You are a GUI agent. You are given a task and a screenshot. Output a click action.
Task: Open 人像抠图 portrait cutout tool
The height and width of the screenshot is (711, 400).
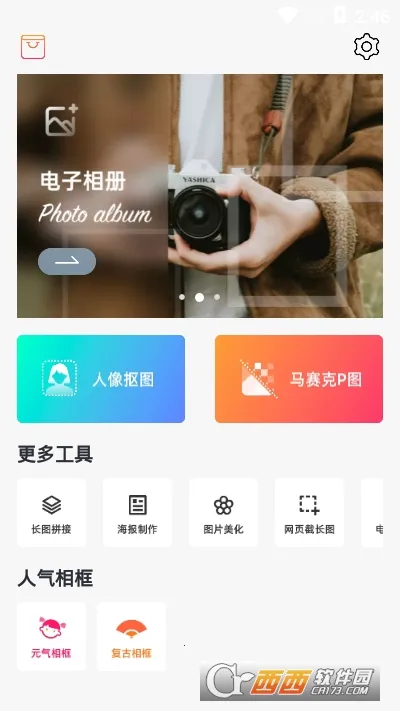[101, 379]
